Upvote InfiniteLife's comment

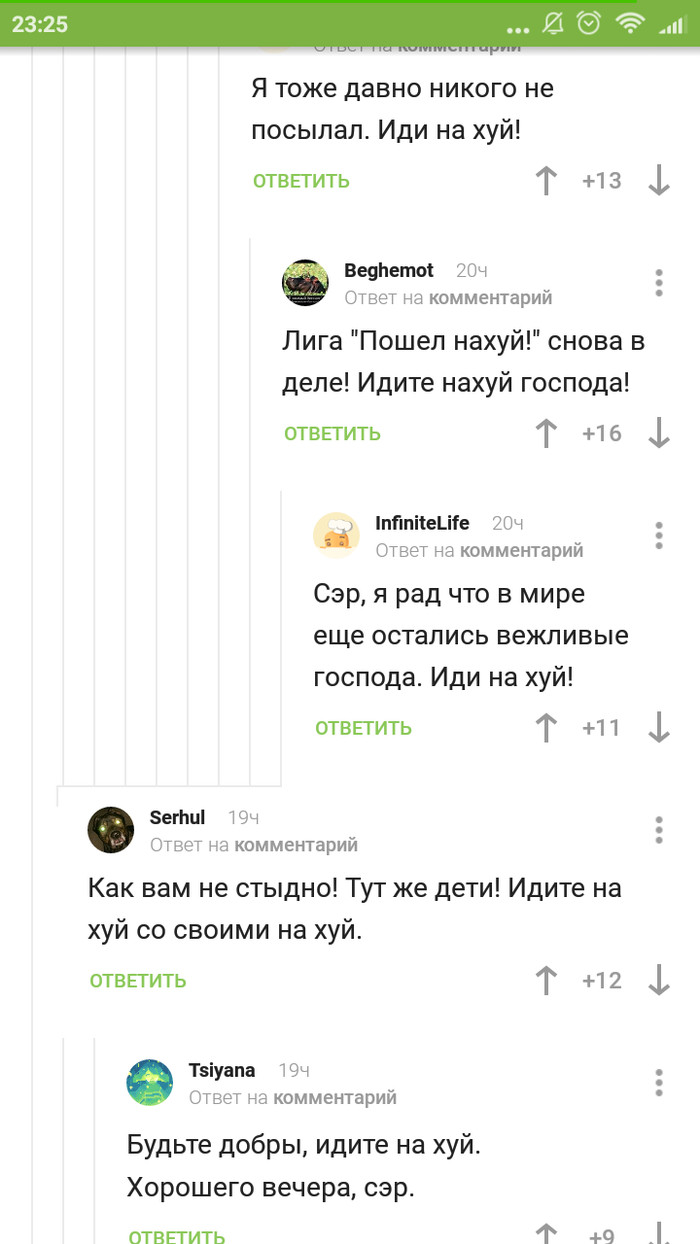(546, 728)
